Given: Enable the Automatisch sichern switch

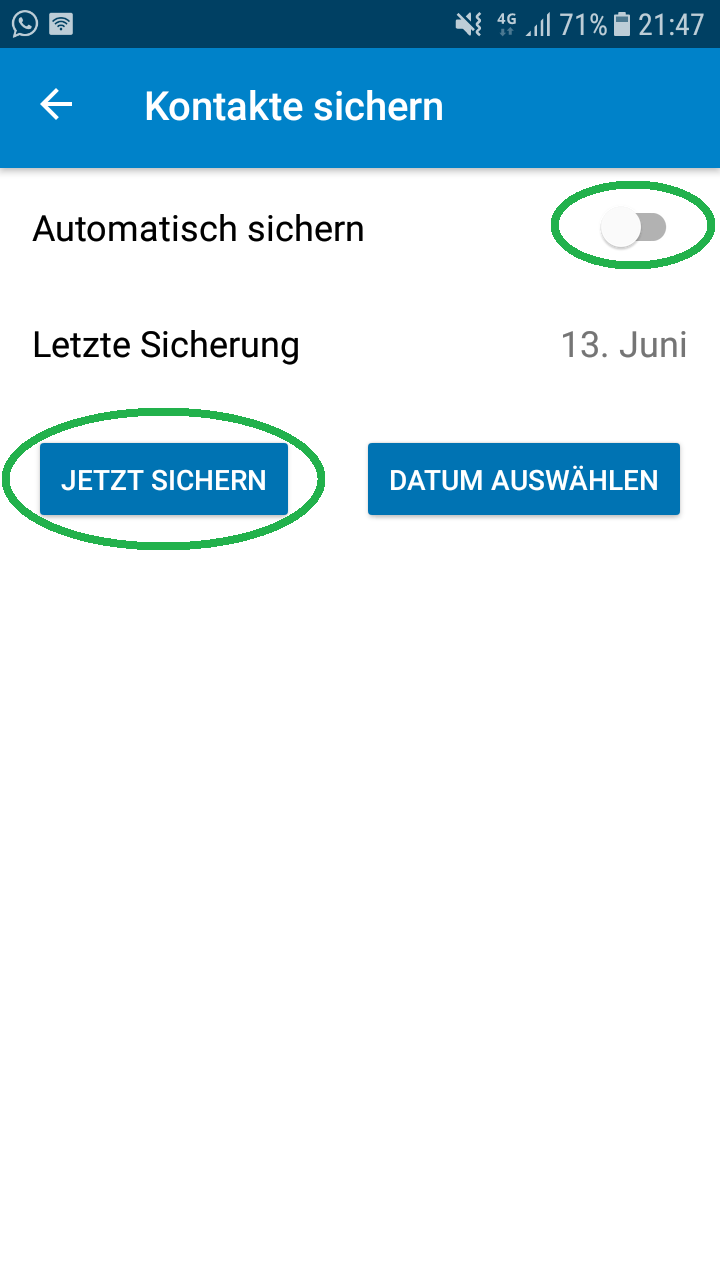Looking at the screenshot, I should point(633,229).
